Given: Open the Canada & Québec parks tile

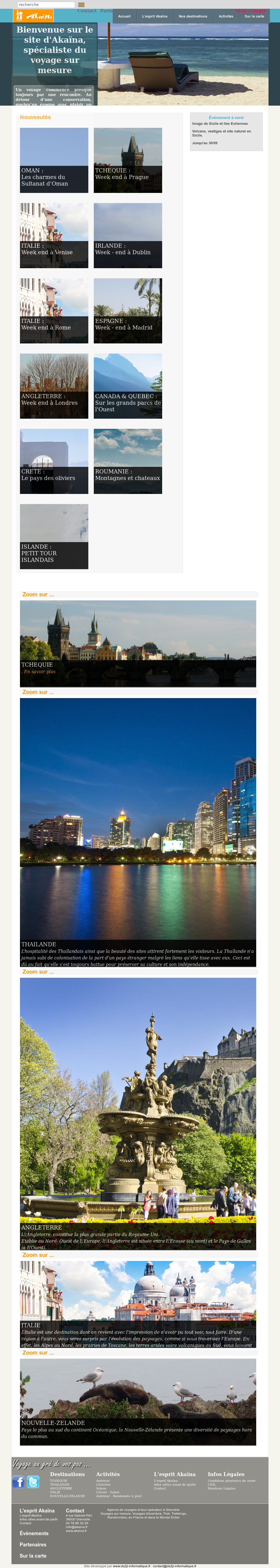Looking at the screenshot, I should pyautogui.click(x=128, y=386).
